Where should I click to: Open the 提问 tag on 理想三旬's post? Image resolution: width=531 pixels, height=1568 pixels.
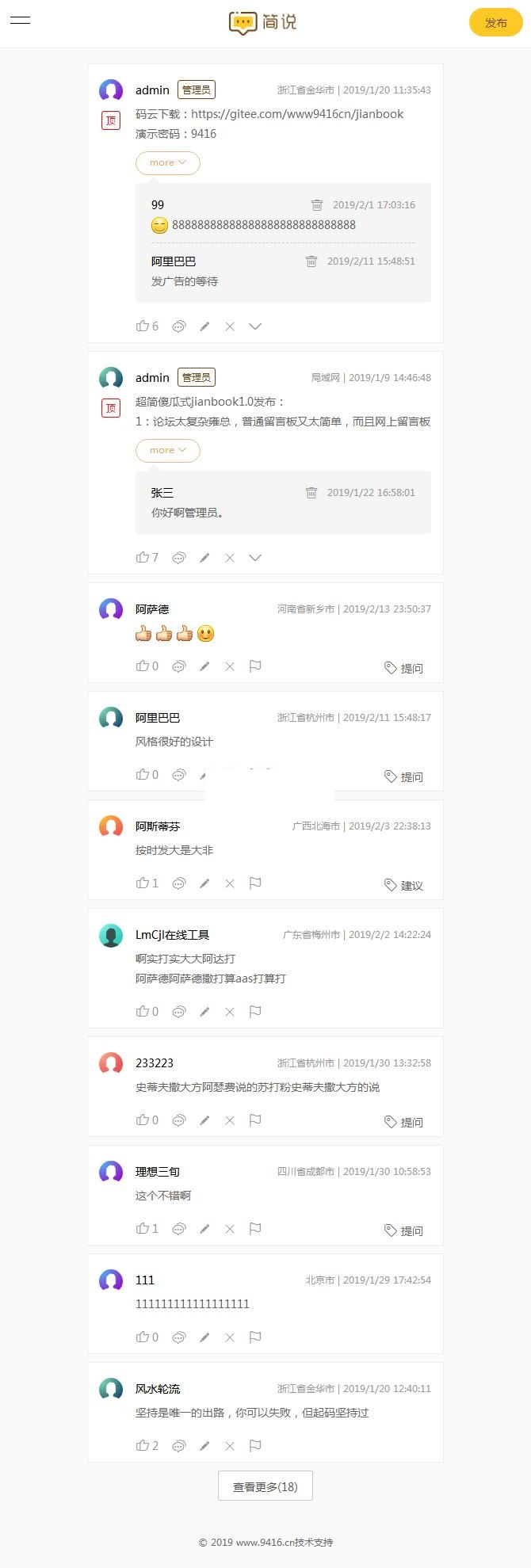(x=404, y=1230)
